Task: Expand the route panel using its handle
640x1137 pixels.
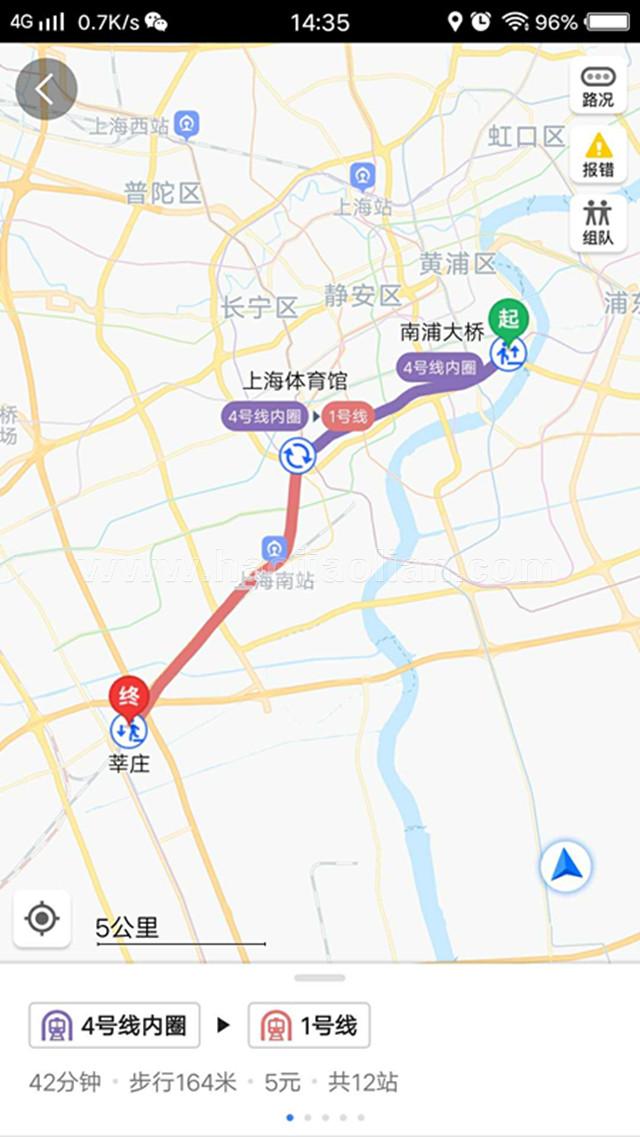Action: point(320,977)
